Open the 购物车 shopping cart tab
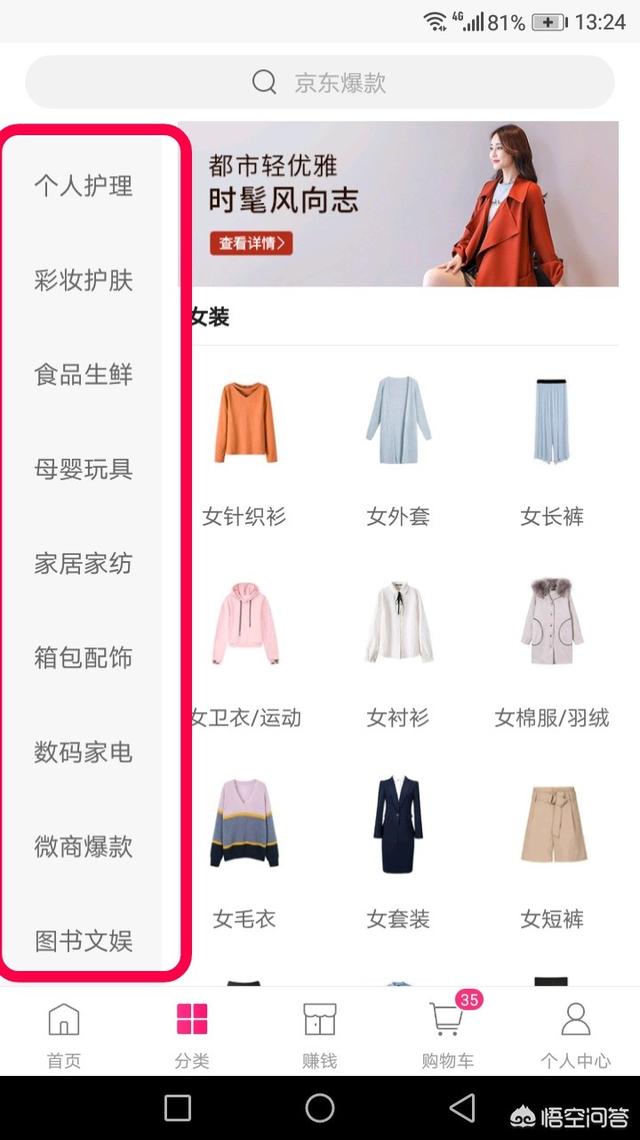This screenshot has width=640, height=1140. click(x=446, y=1034)
